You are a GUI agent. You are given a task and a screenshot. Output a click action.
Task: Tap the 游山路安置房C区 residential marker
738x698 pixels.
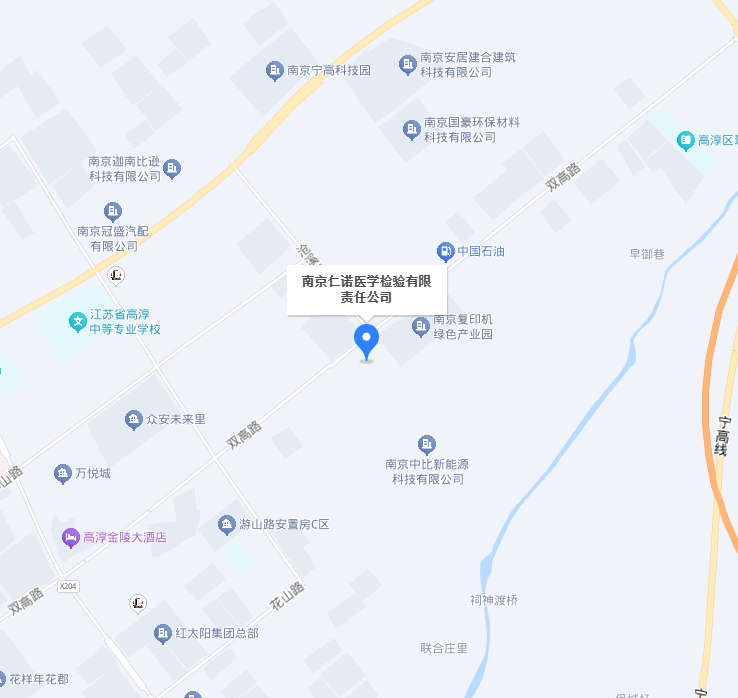(227, 524)
